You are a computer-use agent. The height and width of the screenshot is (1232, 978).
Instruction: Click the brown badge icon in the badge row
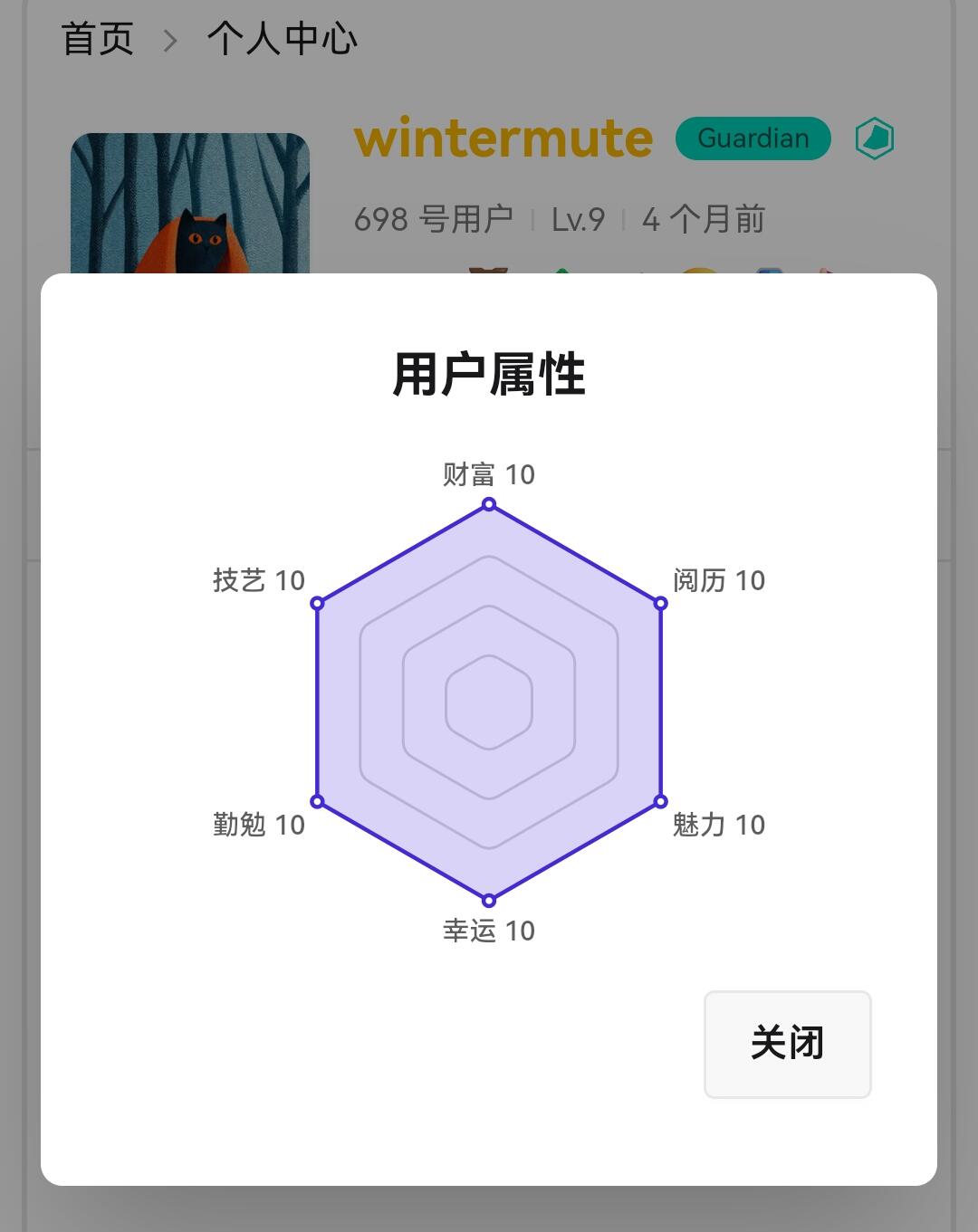click(488, 269)
